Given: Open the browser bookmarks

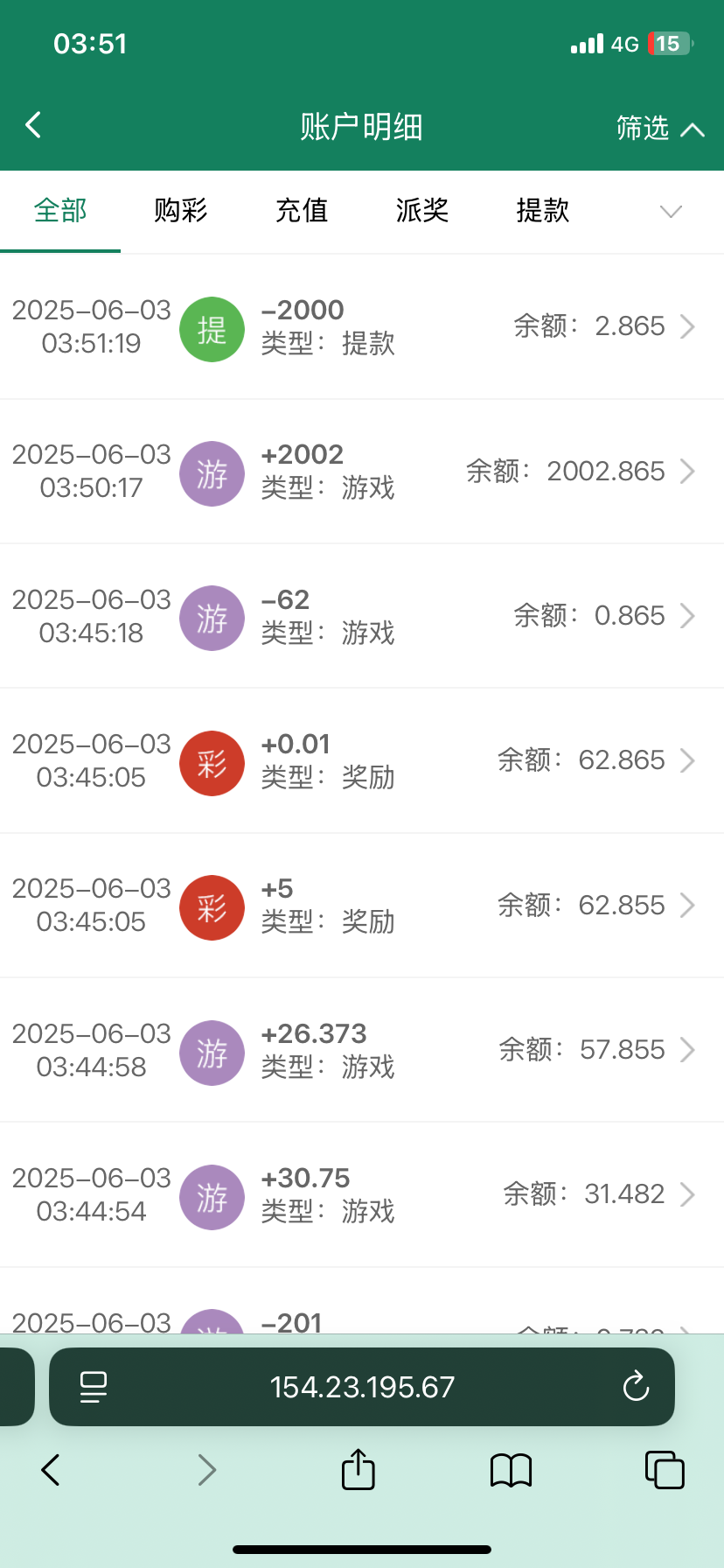Looking at the screenshot, I should pyautogui.click(x=511, y=1470).
